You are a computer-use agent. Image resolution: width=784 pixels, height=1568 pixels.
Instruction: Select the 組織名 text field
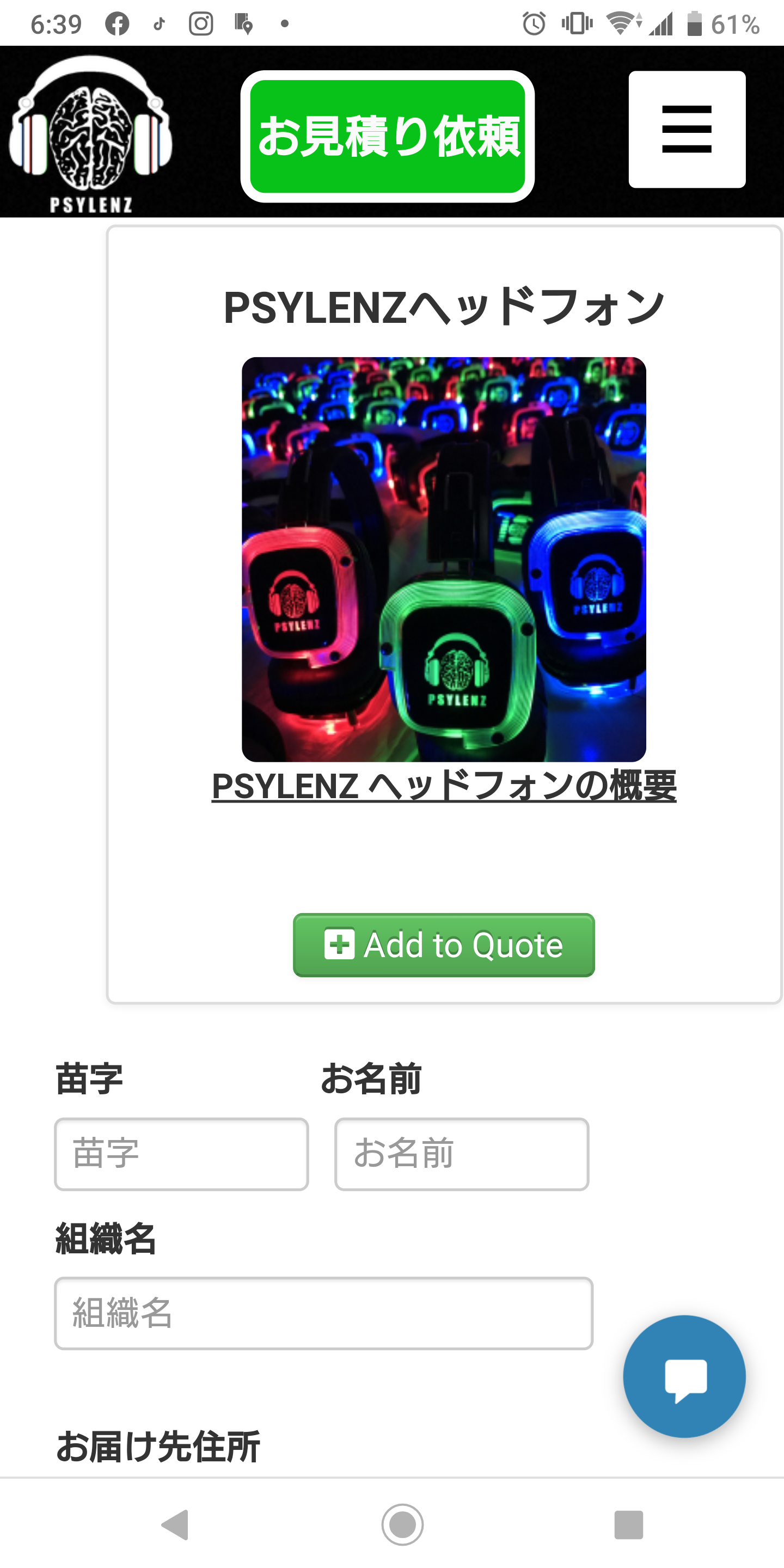pos(323,1312)
